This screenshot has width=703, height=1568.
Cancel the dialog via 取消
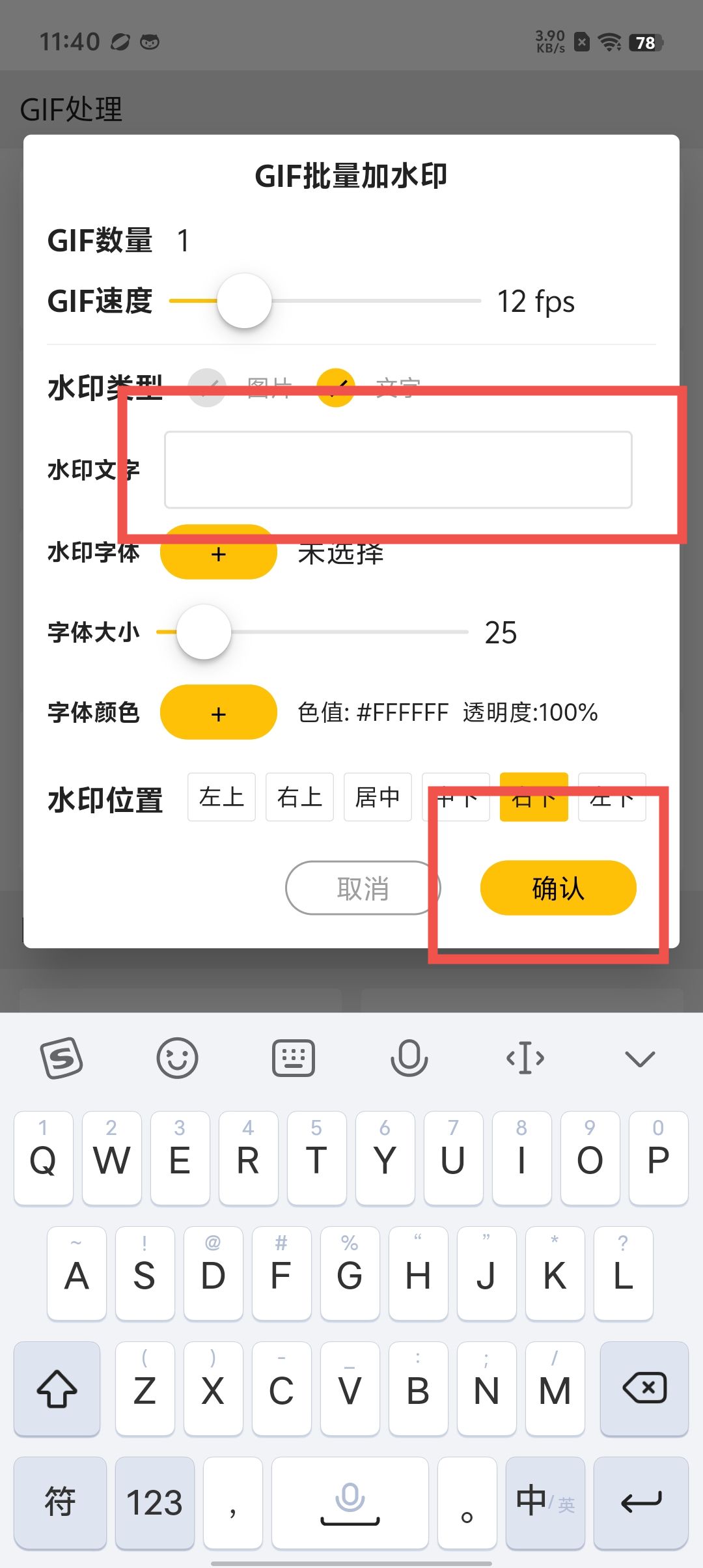363,888
